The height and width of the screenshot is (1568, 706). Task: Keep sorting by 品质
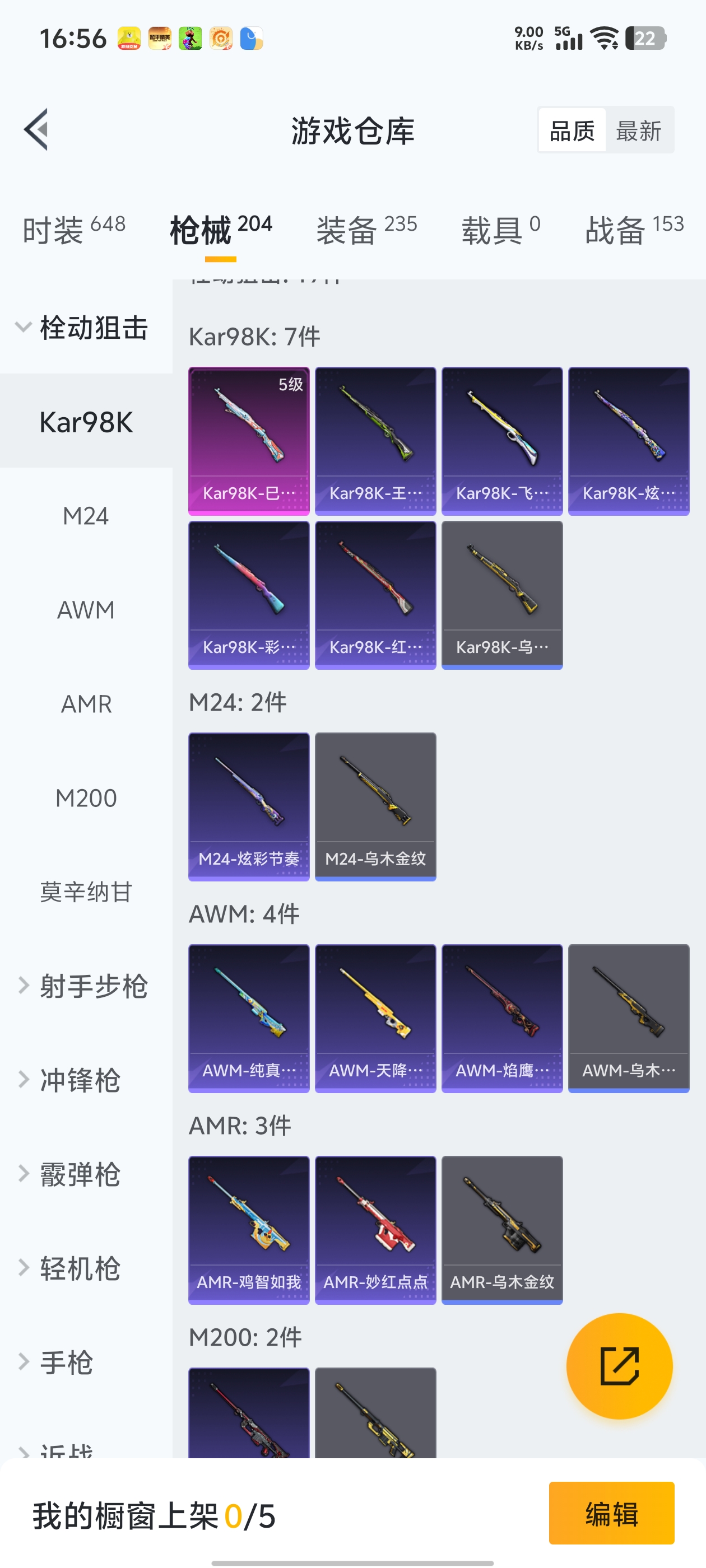point(572,130)
